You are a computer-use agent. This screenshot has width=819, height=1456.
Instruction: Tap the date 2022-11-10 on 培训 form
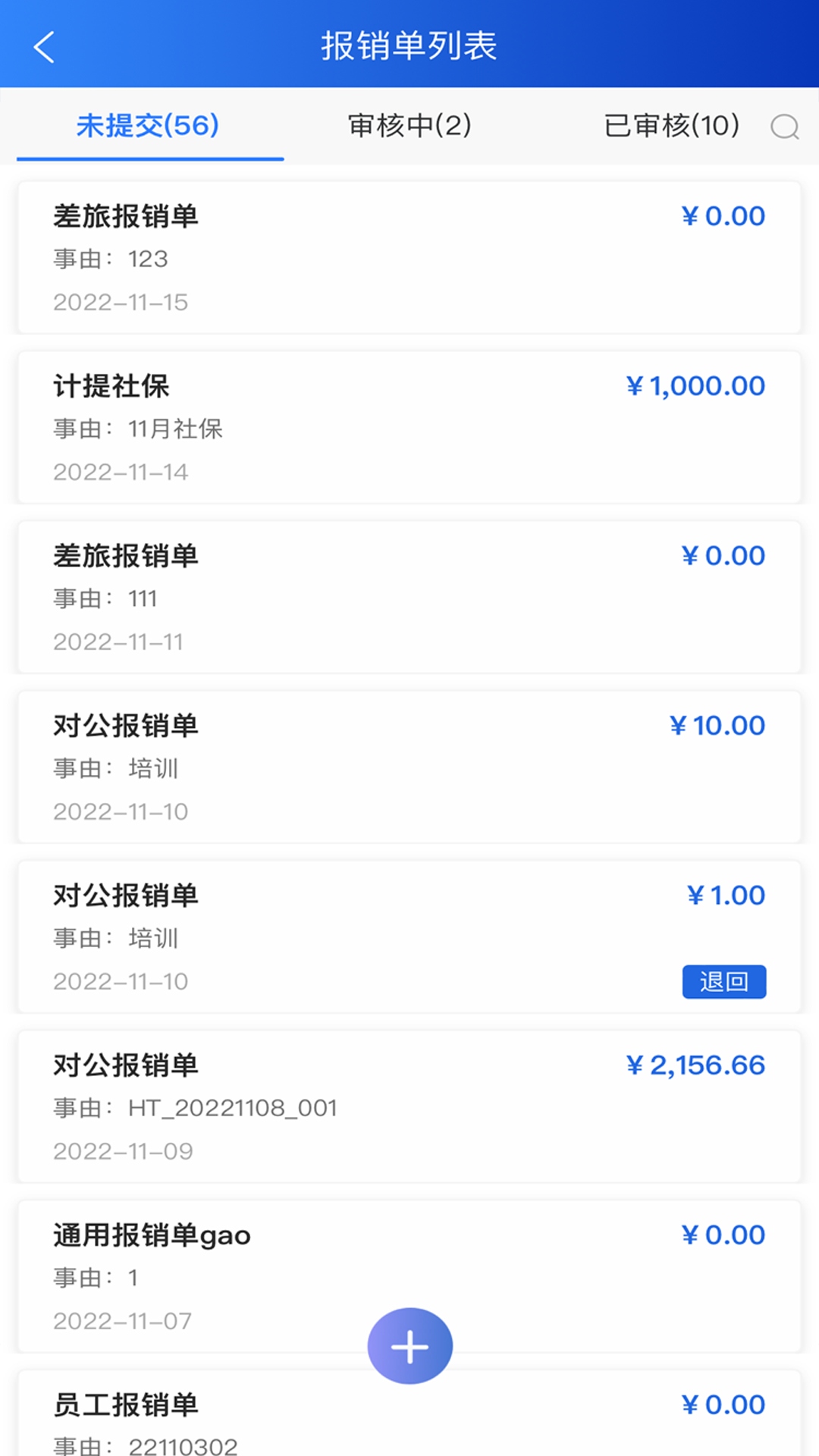(x=120, y=811)
